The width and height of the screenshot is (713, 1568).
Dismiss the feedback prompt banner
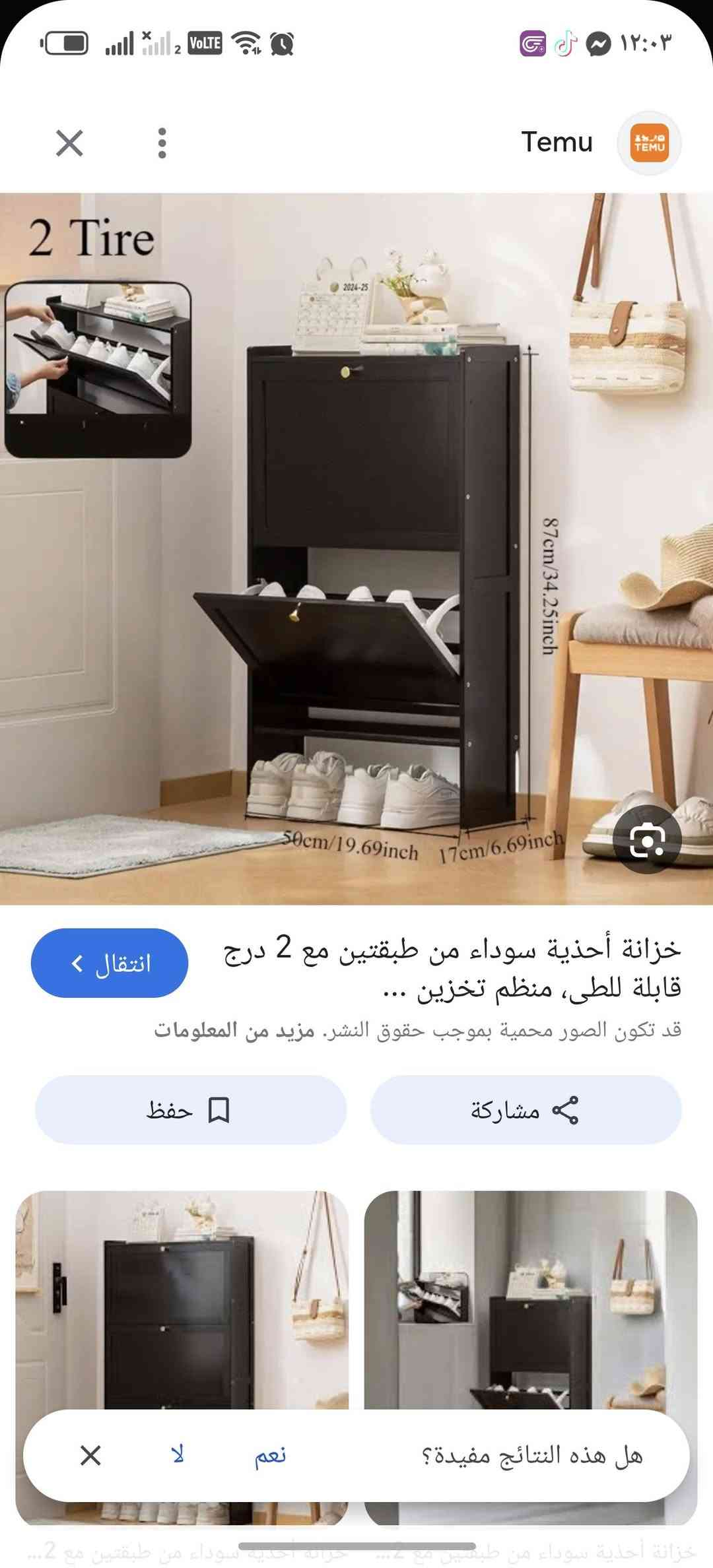pos(90,1455)
